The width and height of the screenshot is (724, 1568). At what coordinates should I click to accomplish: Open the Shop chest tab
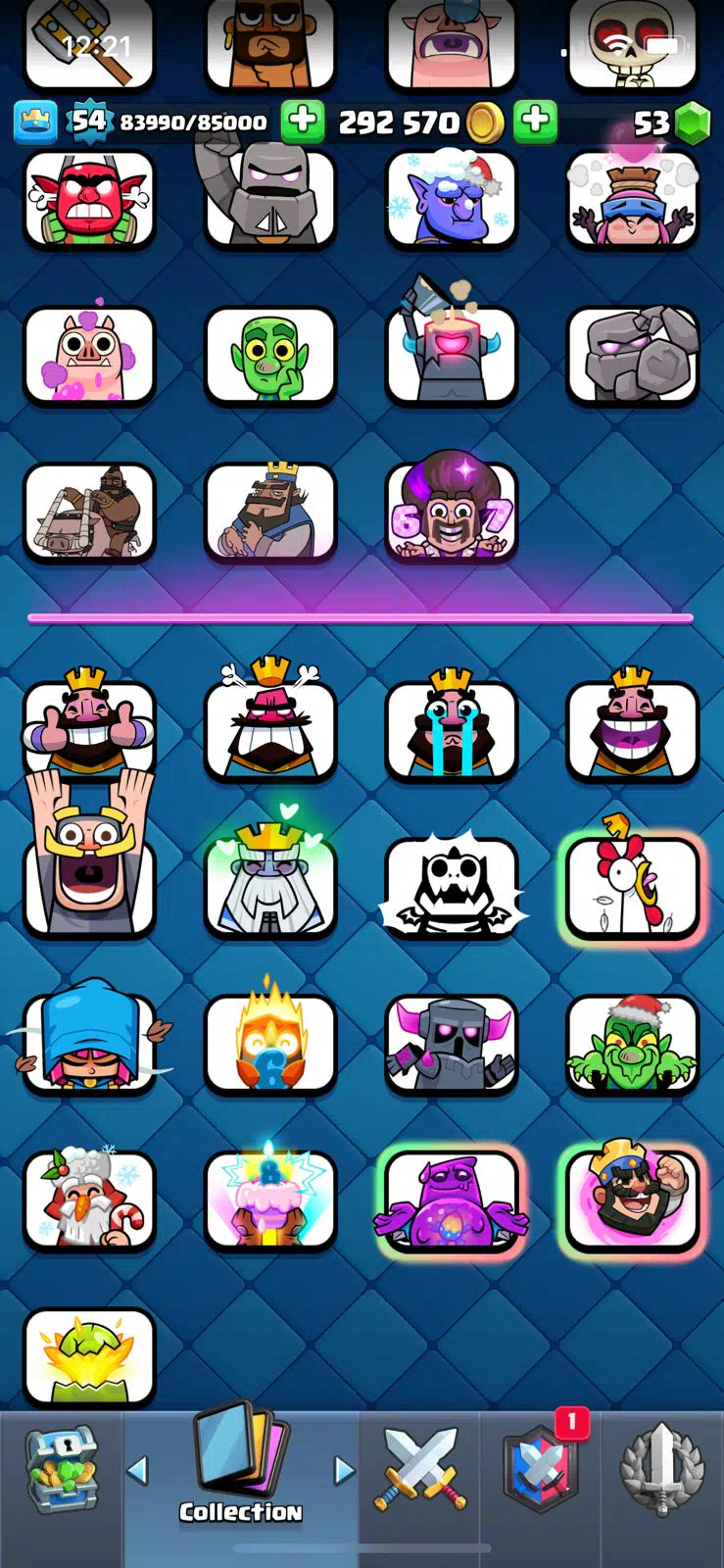(61, 1469)
